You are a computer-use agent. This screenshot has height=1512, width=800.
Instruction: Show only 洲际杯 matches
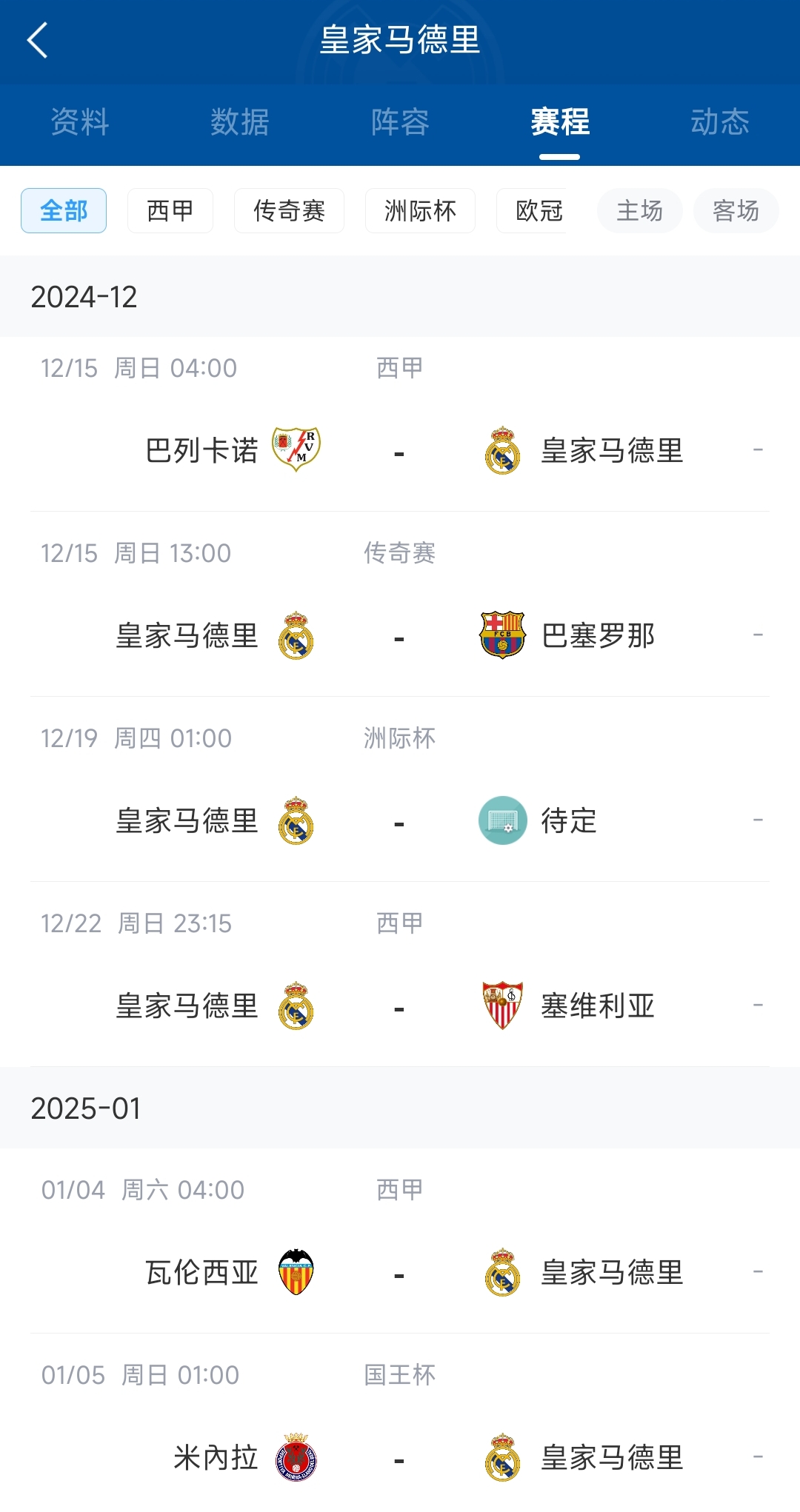pos(420,211)
